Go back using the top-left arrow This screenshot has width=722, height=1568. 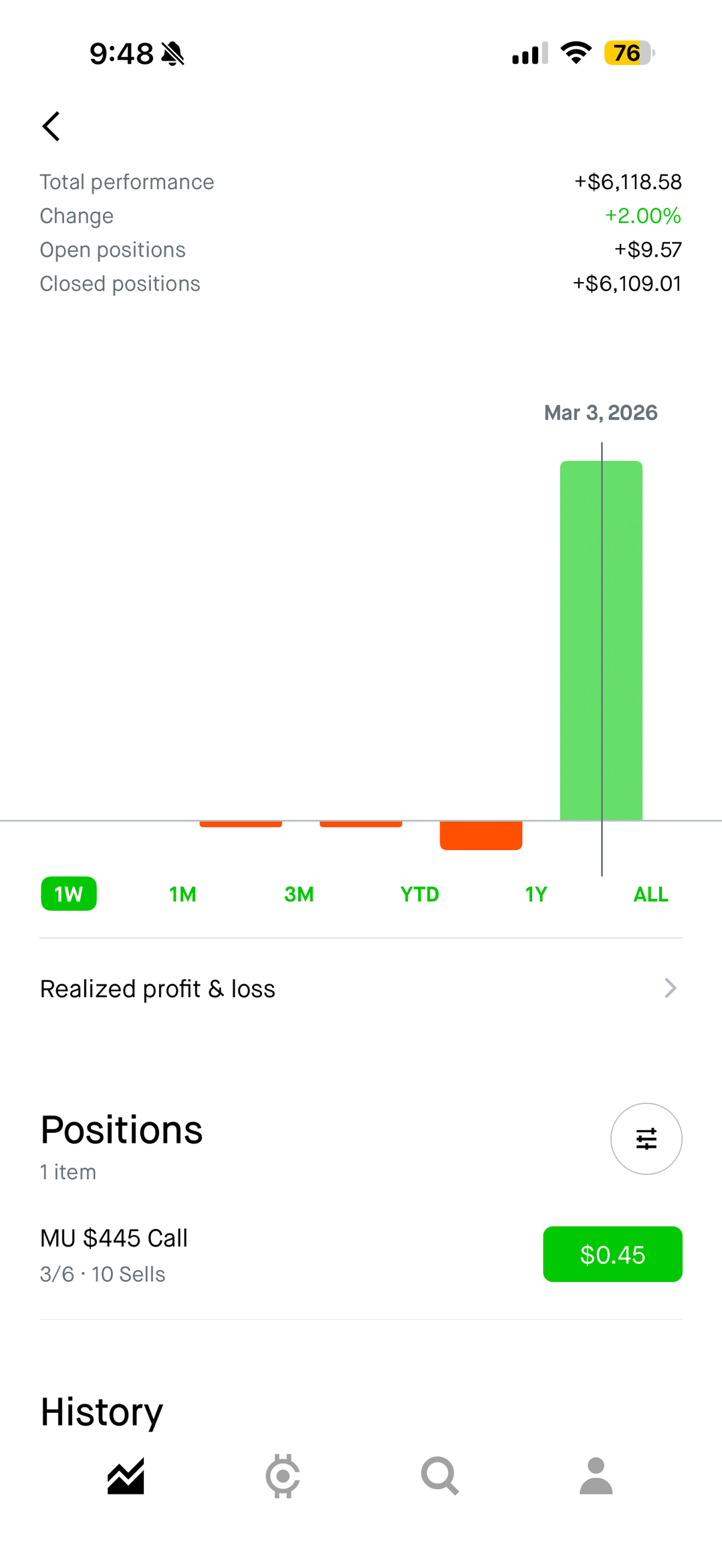click(x=51, y=126)
